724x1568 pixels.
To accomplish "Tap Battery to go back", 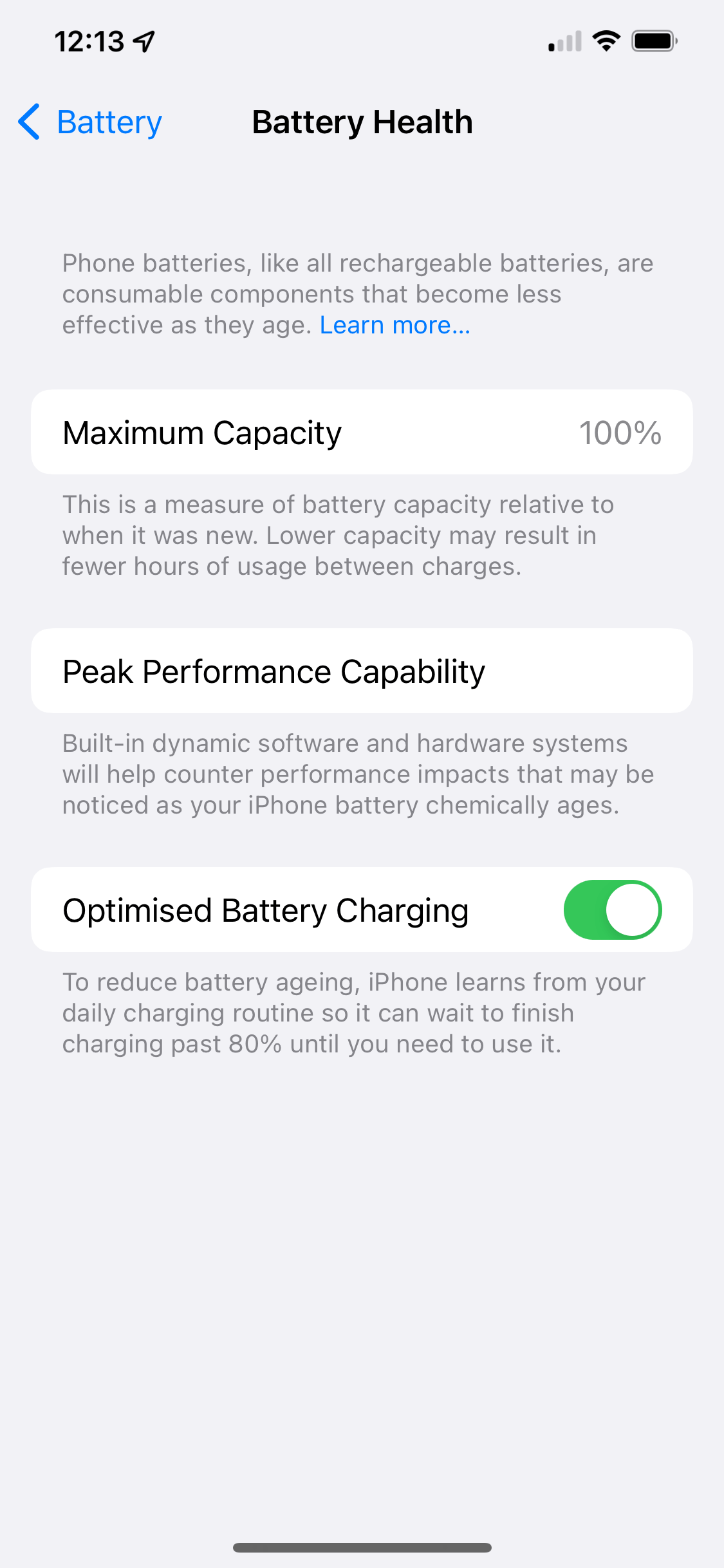I will pos(108,122).
